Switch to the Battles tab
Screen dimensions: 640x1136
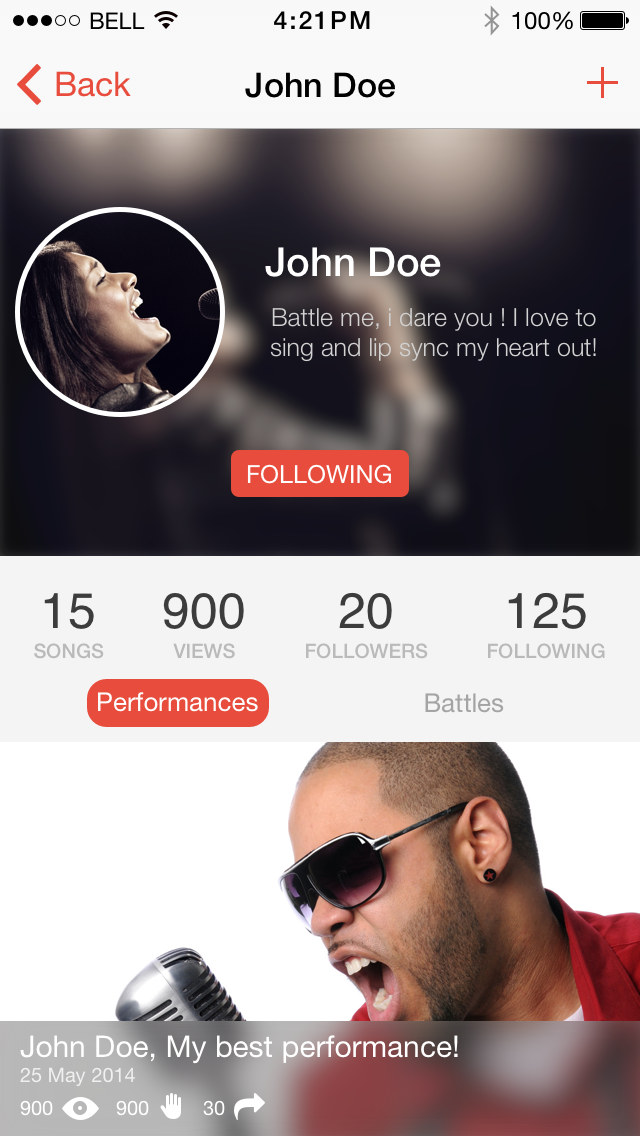pyautogui.click(x=463, y=703)
